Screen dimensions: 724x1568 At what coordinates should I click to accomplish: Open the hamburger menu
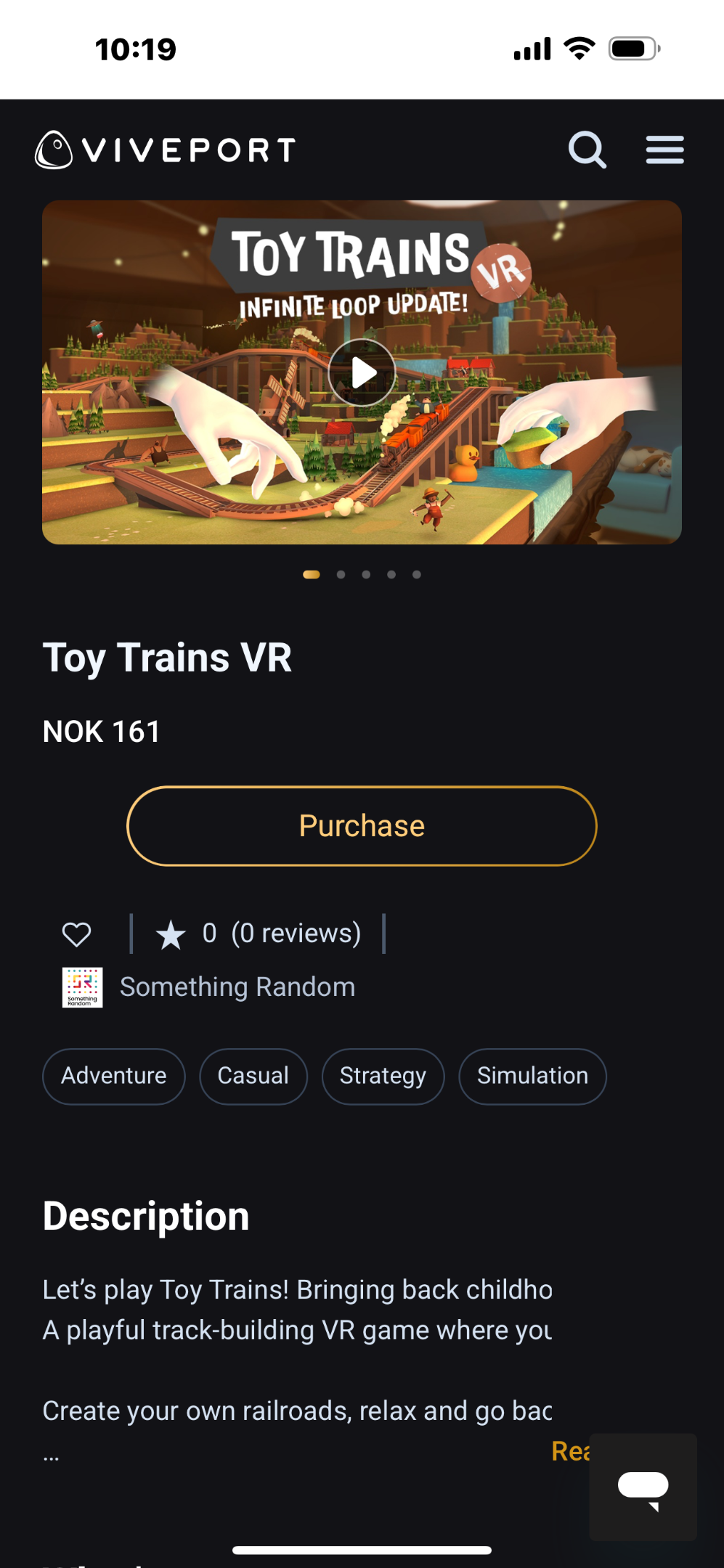pos(665,150)
